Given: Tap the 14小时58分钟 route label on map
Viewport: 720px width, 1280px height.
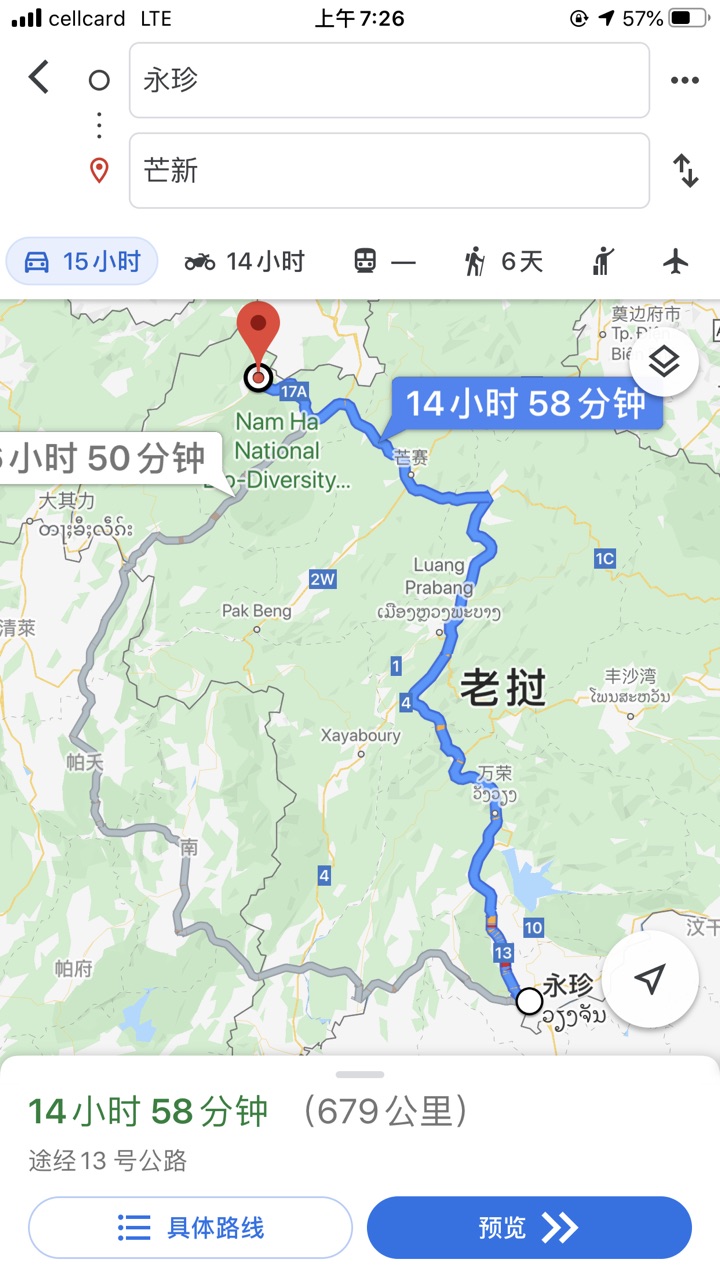Looking at the screenshot, I should (x=525, y=404).
